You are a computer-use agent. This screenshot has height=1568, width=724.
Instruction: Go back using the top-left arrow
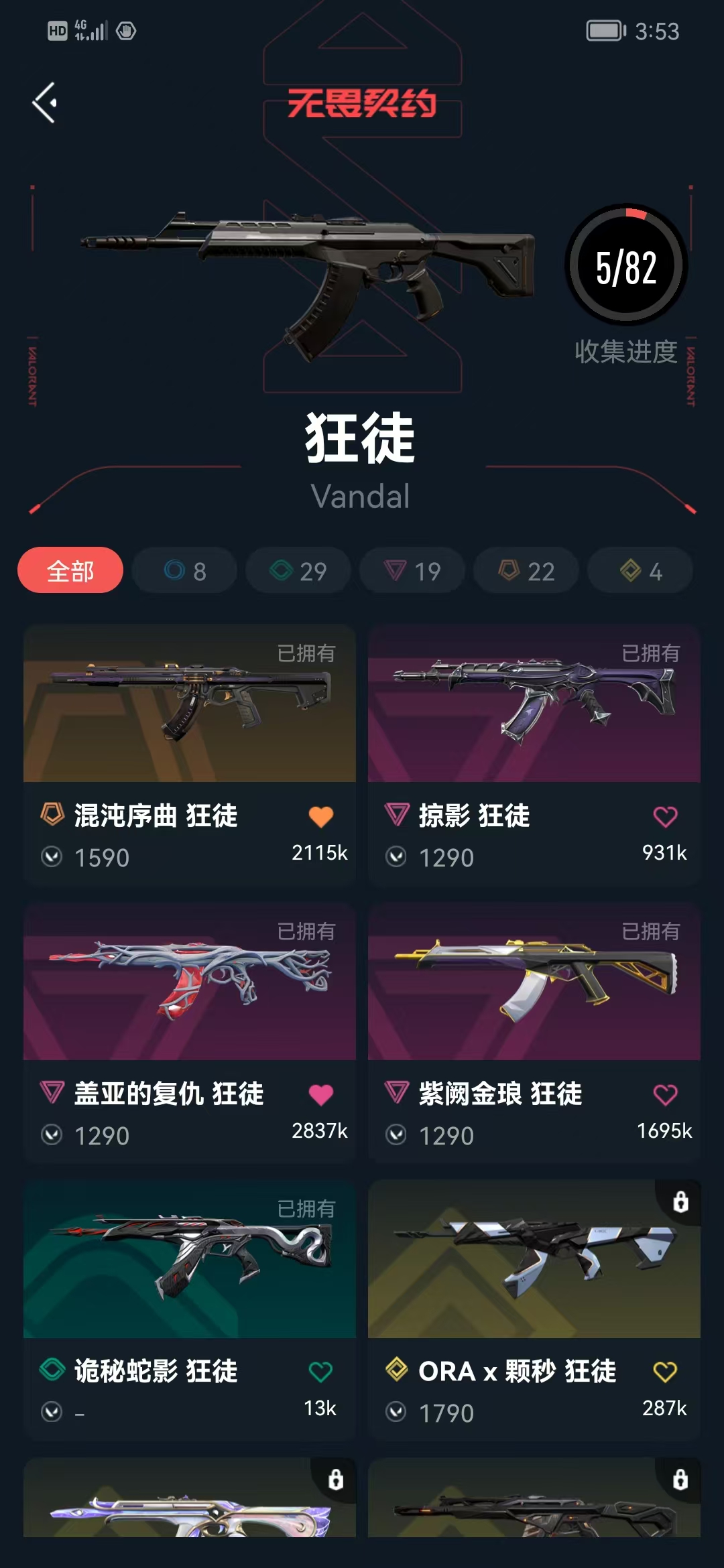44,103
